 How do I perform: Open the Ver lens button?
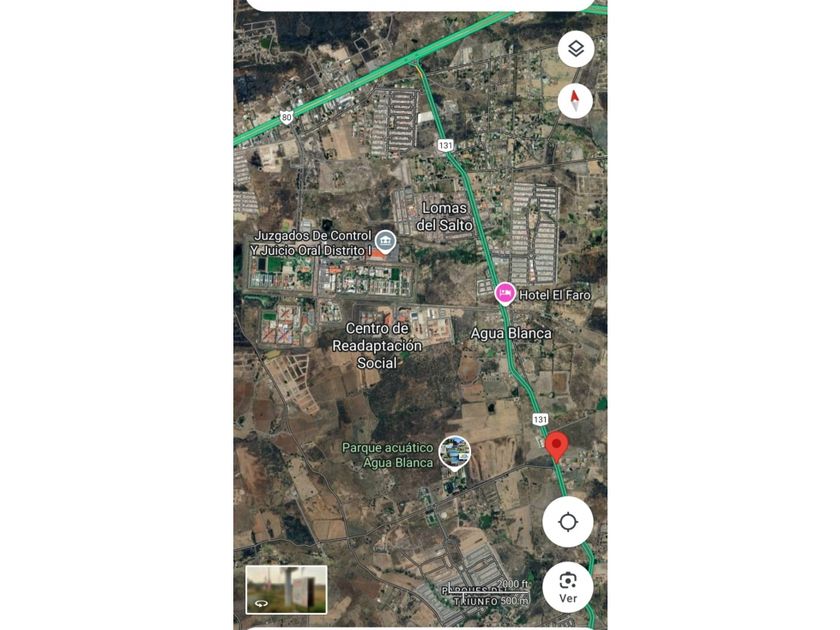click(x=568, y=586)
